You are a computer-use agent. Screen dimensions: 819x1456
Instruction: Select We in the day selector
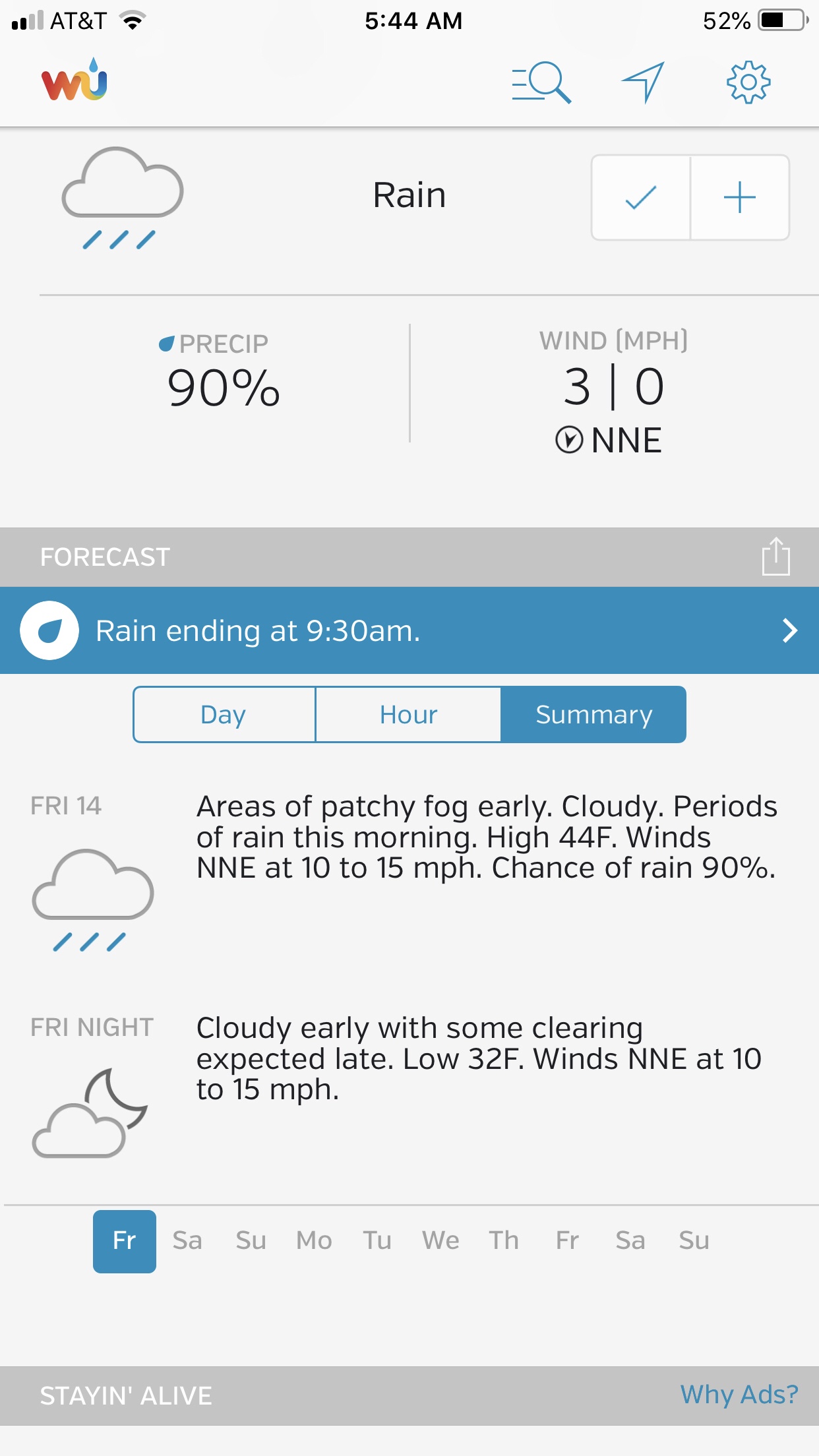pos(440,1240)
